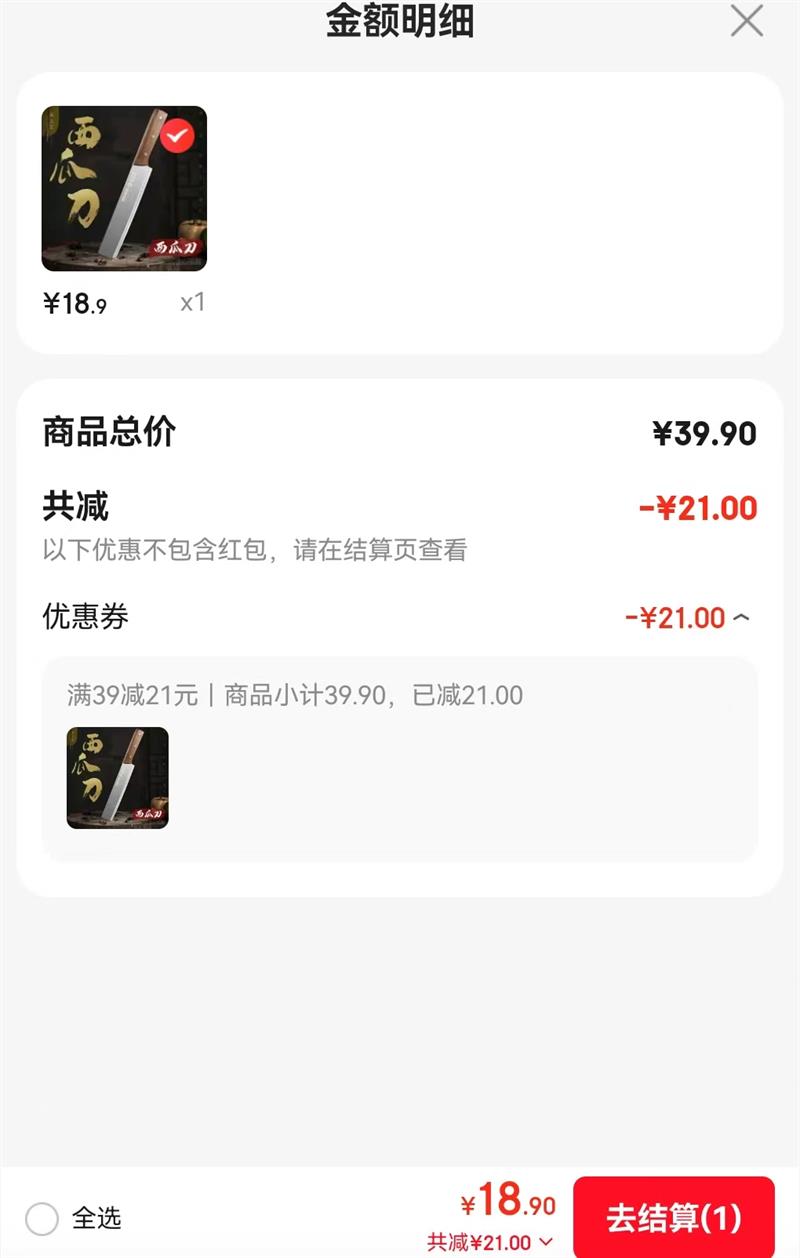The width and height of the screenshot is (800, 1258).
Task: Open the 西瓜刀 thumbnail under the coupon
Action: pos(118,778)
